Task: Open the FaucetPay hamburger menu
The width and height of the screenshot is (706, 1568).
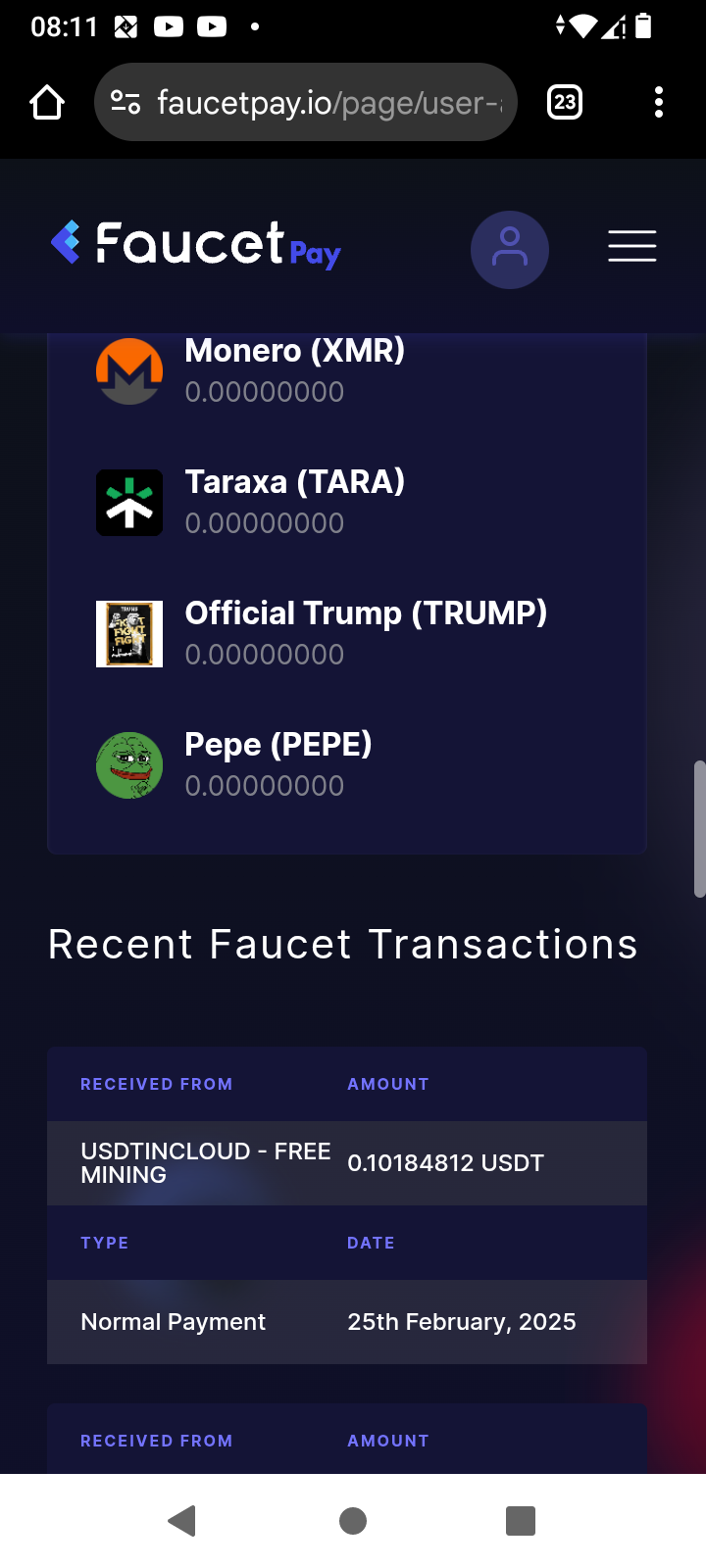Action: (632, 246)
